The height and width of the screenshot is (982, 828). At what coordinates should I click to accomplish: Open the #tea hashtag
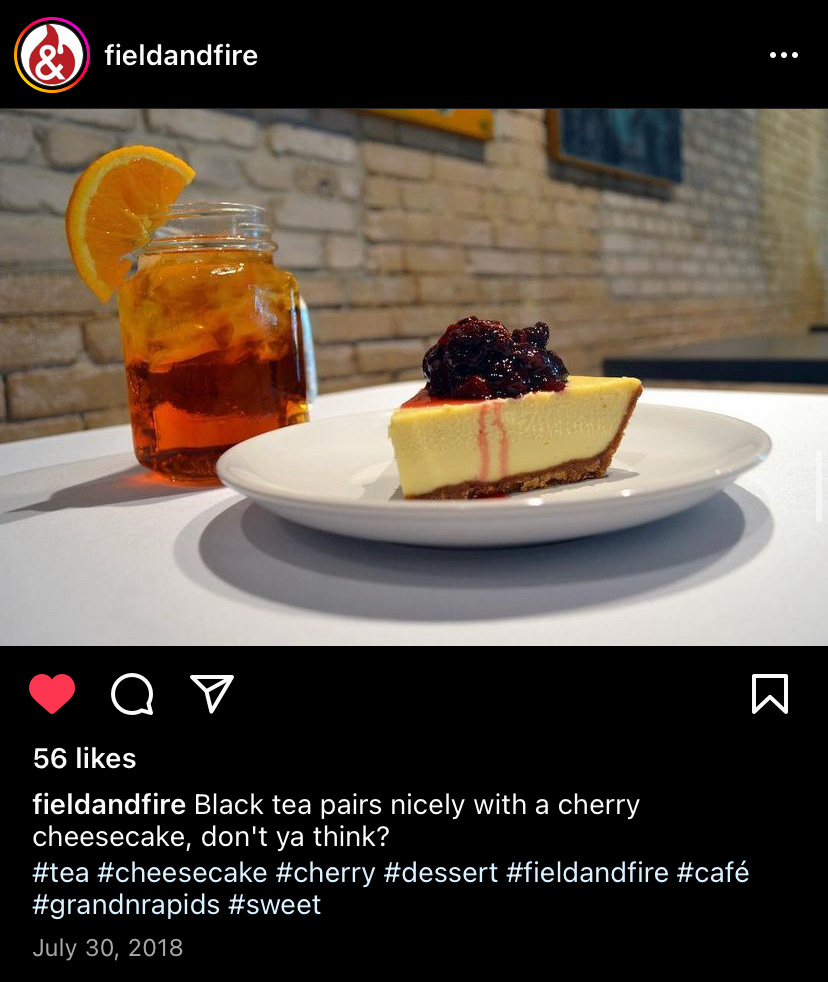click(61, 872)
